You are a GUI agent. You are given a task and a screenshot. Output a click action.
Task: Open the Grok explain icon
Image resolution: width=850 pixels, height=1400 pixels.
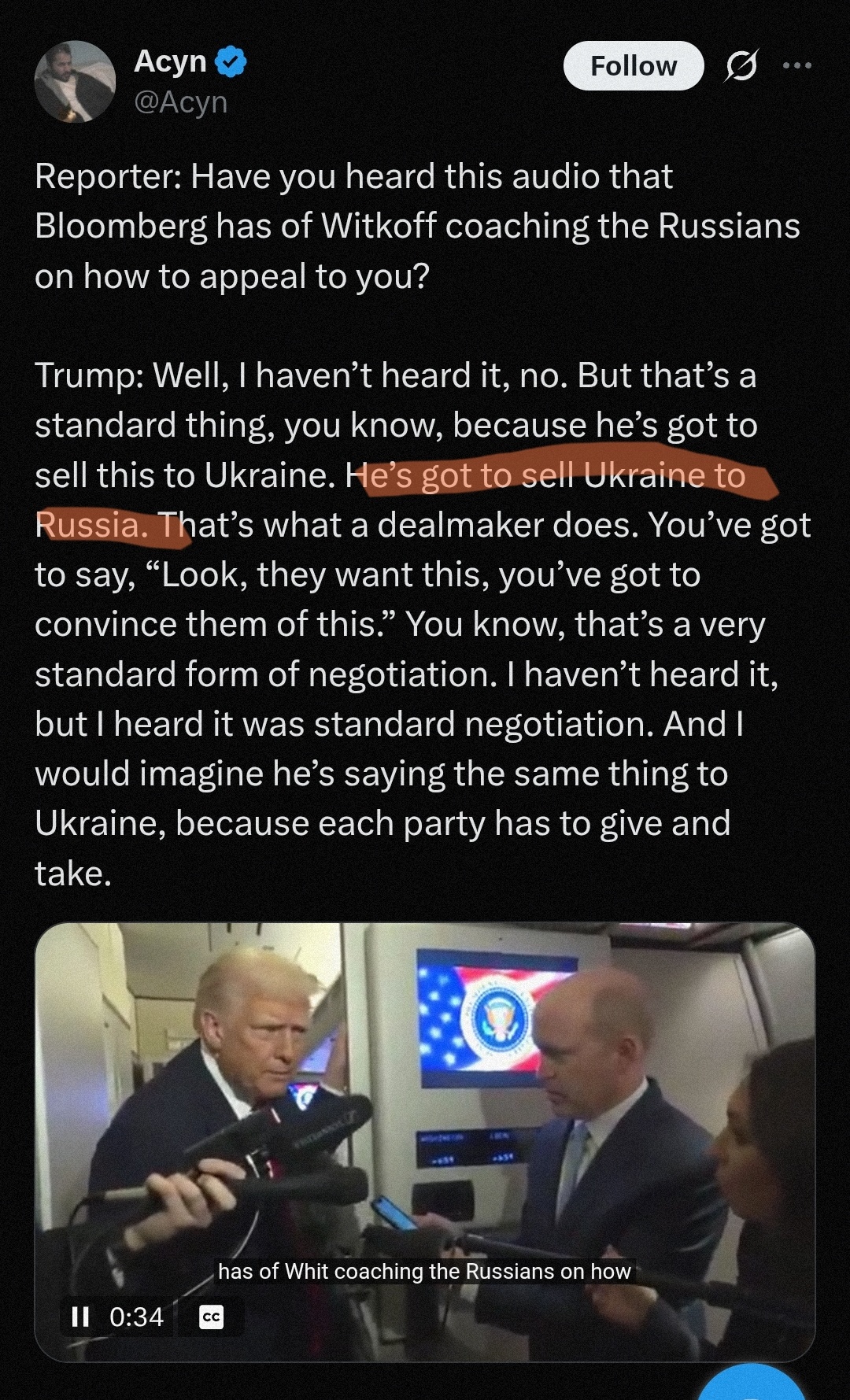pos(741,66)
